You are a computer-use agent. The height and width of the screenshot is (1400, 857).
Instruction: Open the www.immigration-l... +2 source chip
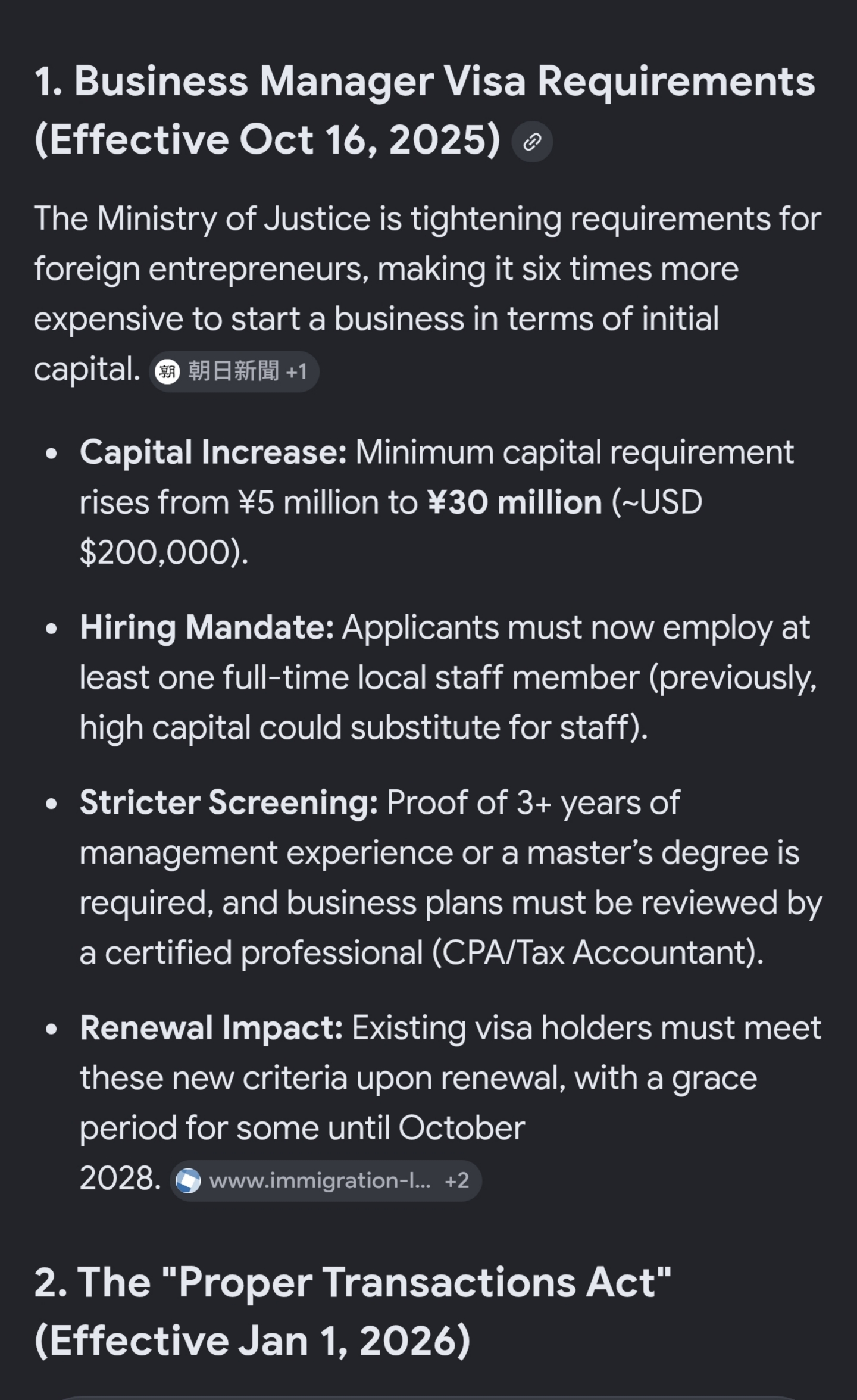tap(326, 1180)
